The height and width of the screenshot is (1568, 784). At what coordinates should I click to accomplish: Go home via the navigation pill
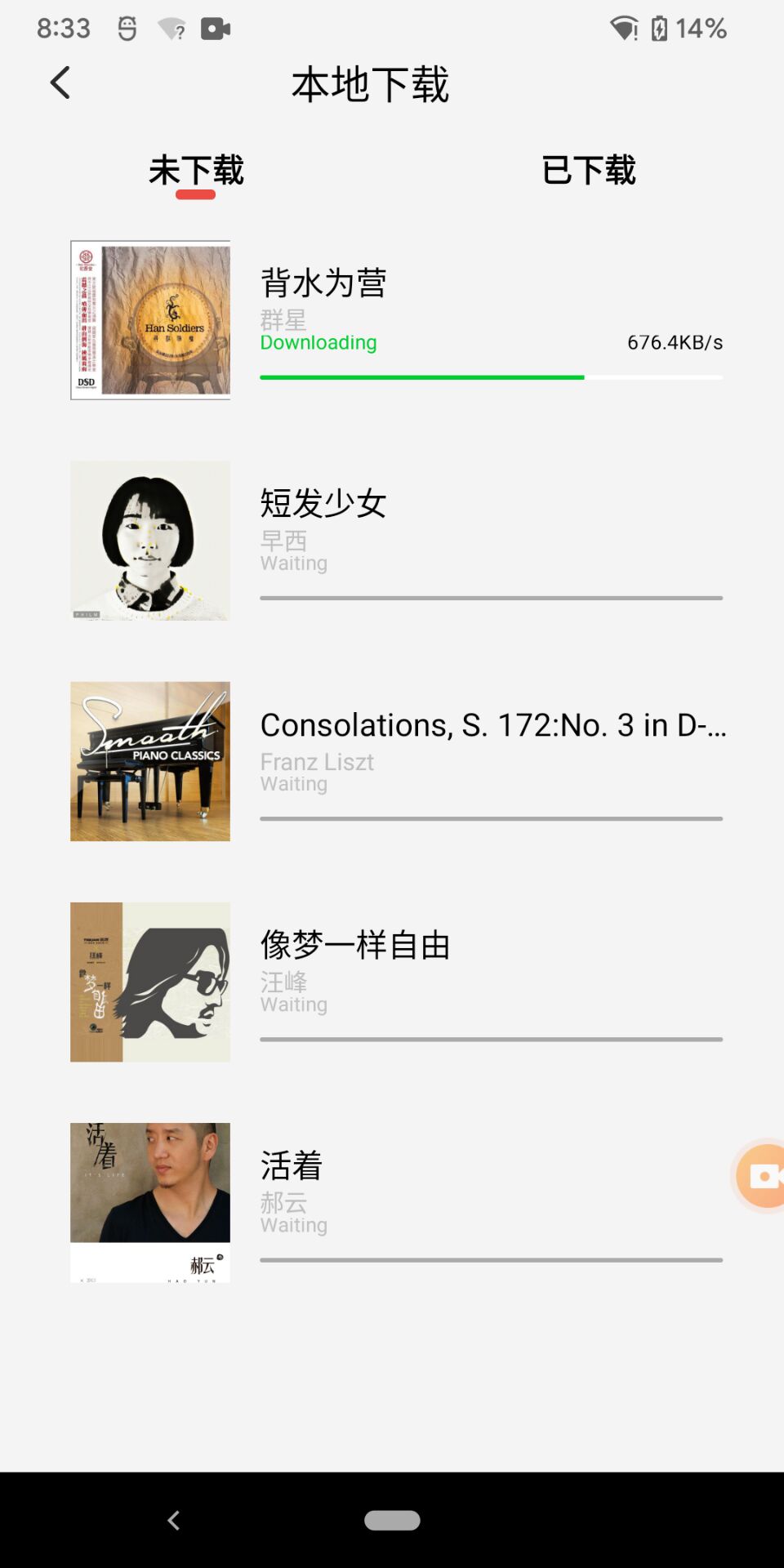[x=392, y=1520]
